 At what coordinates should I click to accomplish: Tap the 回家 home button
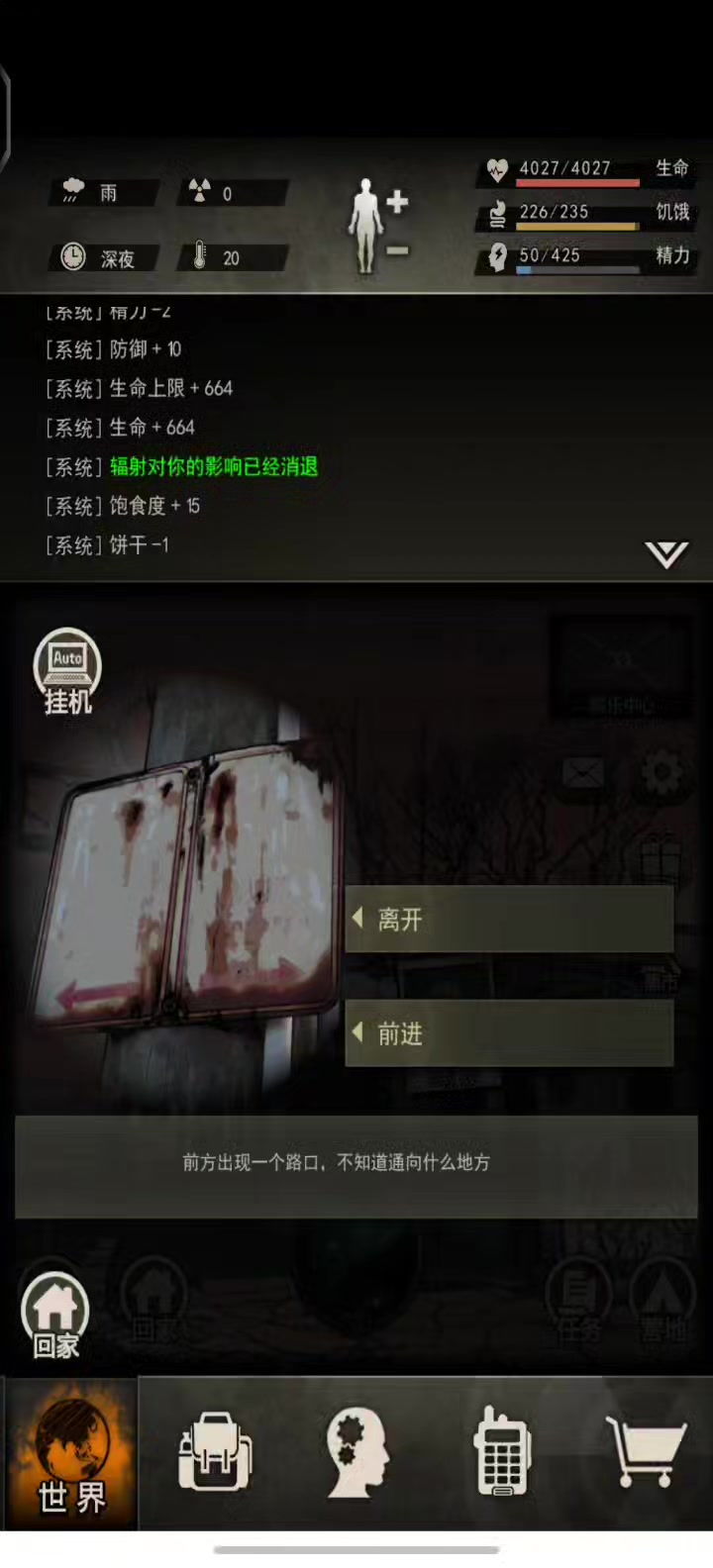(55, 1316)
